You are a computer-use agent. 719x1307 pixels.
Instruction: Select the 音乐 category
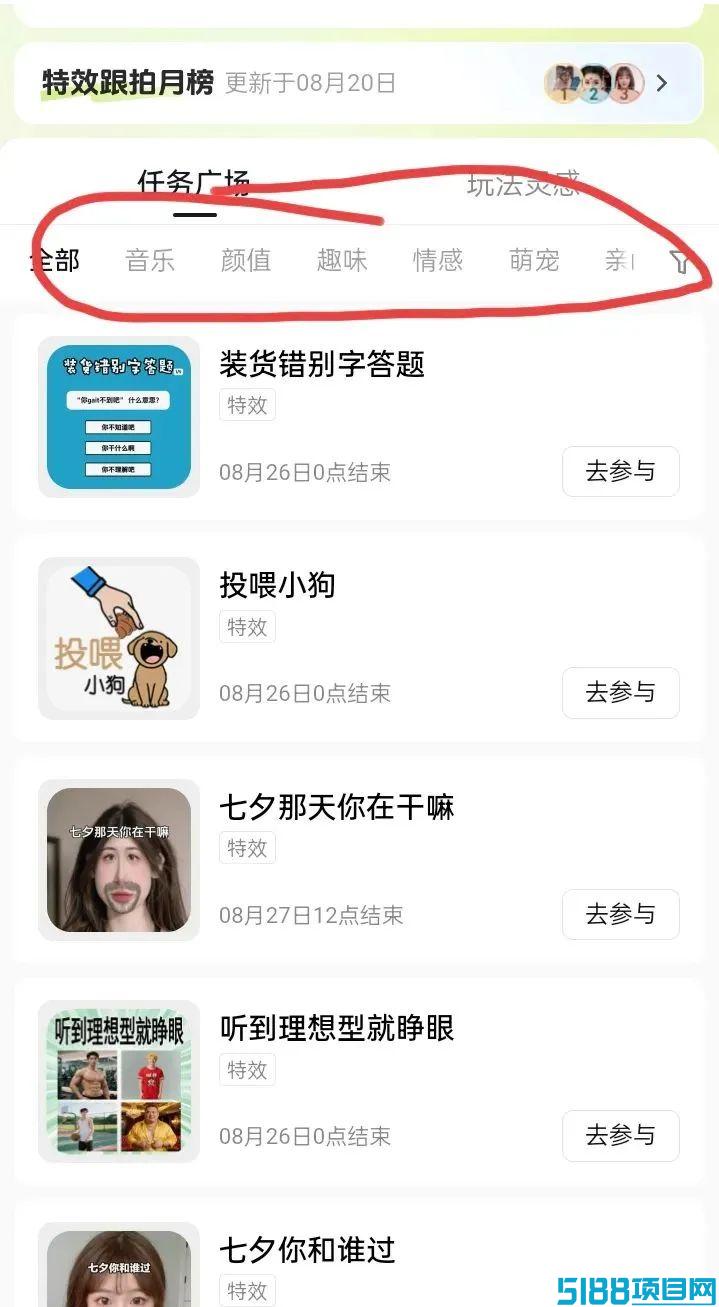click(150, 261)
